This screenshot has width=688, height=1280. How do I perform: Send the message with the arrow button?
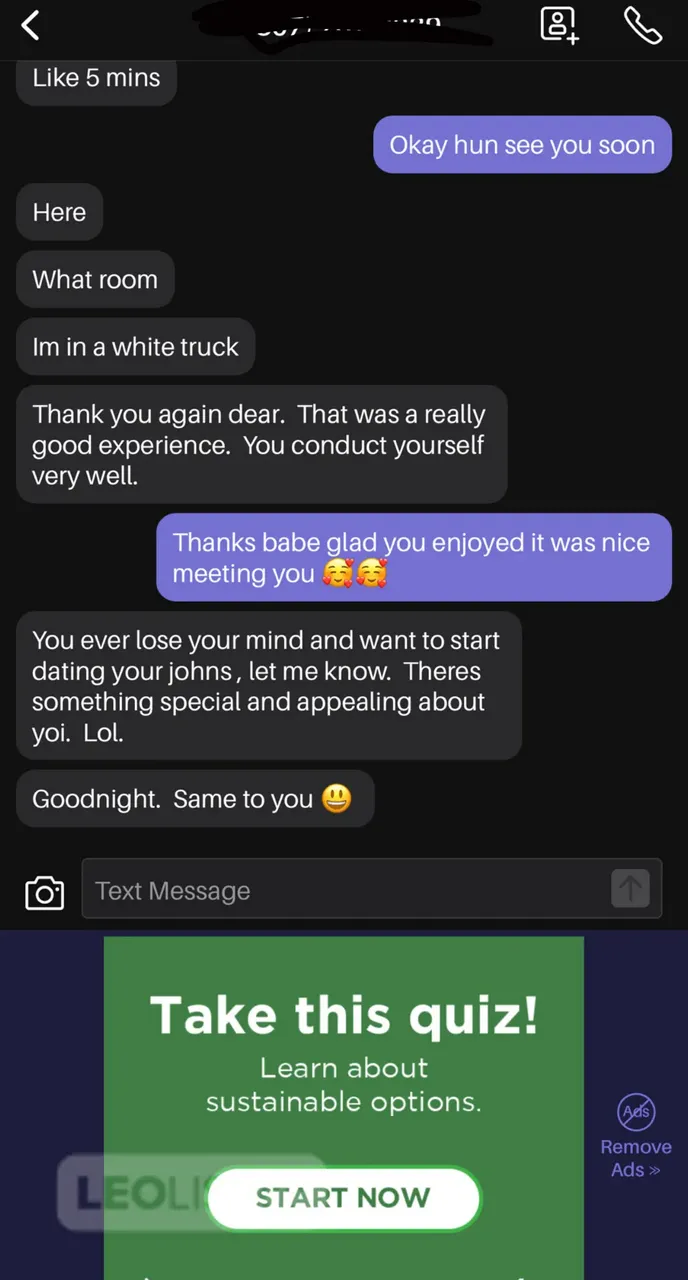click(630, 888)
